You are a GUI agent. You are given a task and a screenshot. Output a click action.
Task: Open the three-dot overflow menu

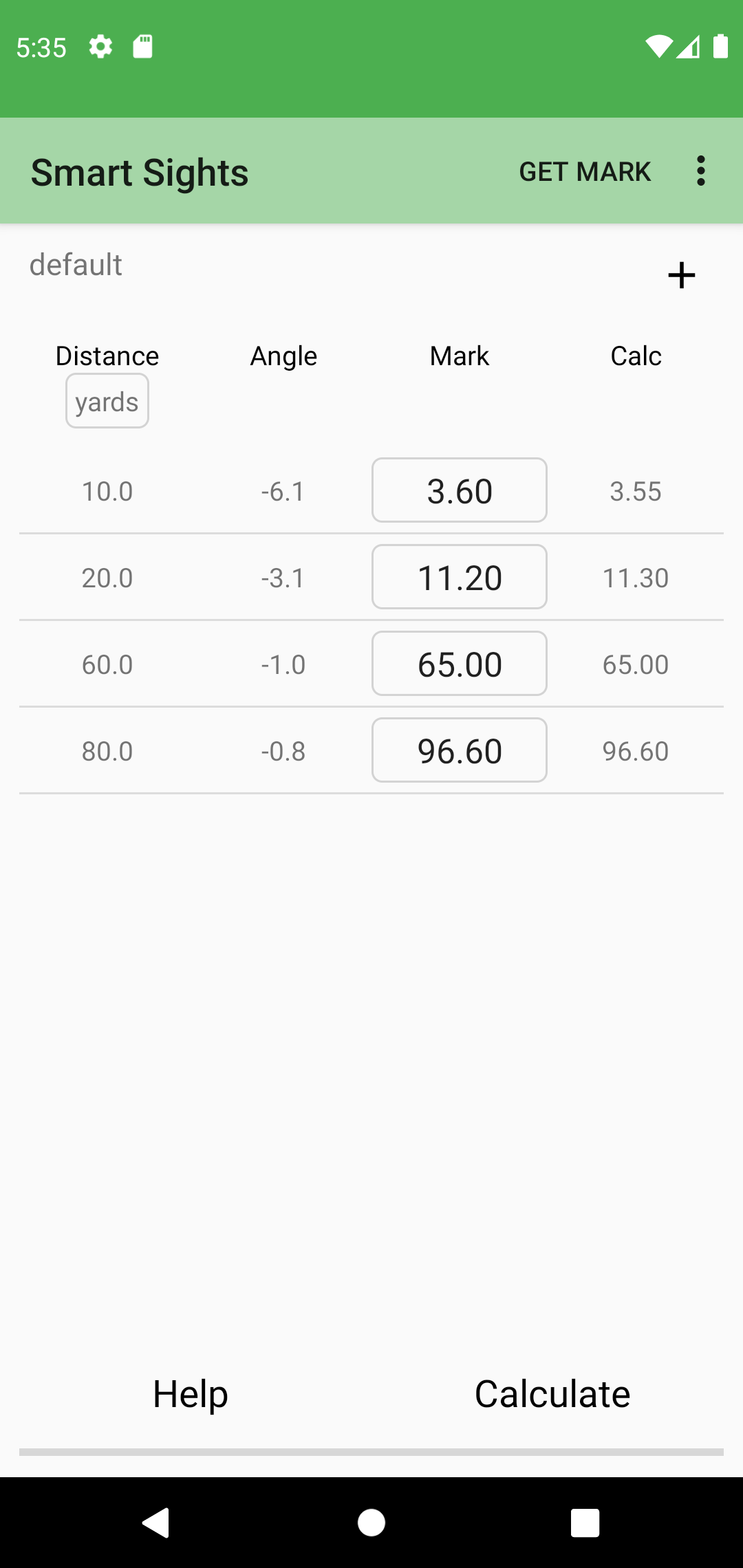(701, 171)
